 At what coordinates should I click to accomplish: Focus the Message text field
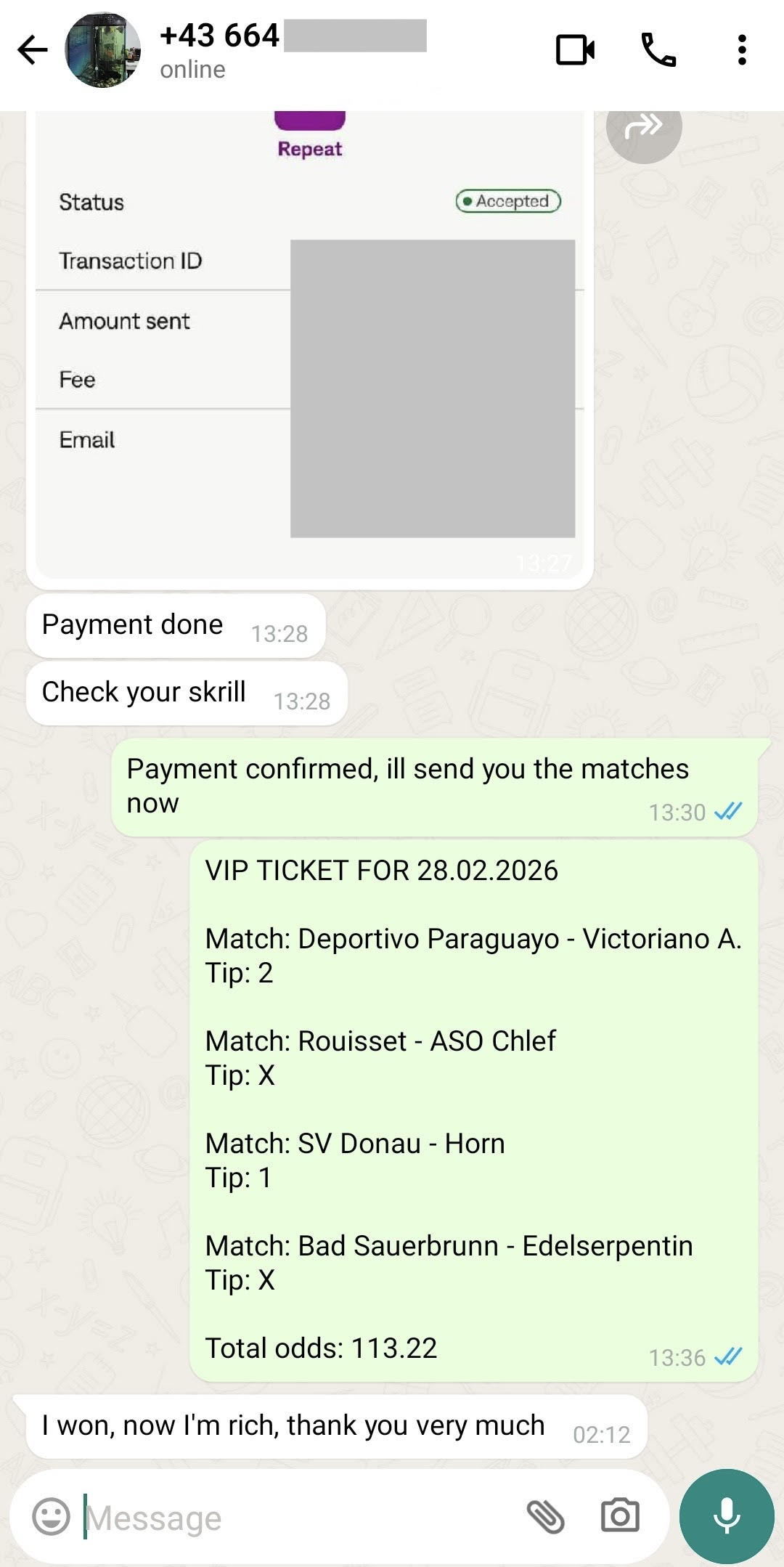(290, 1518)
